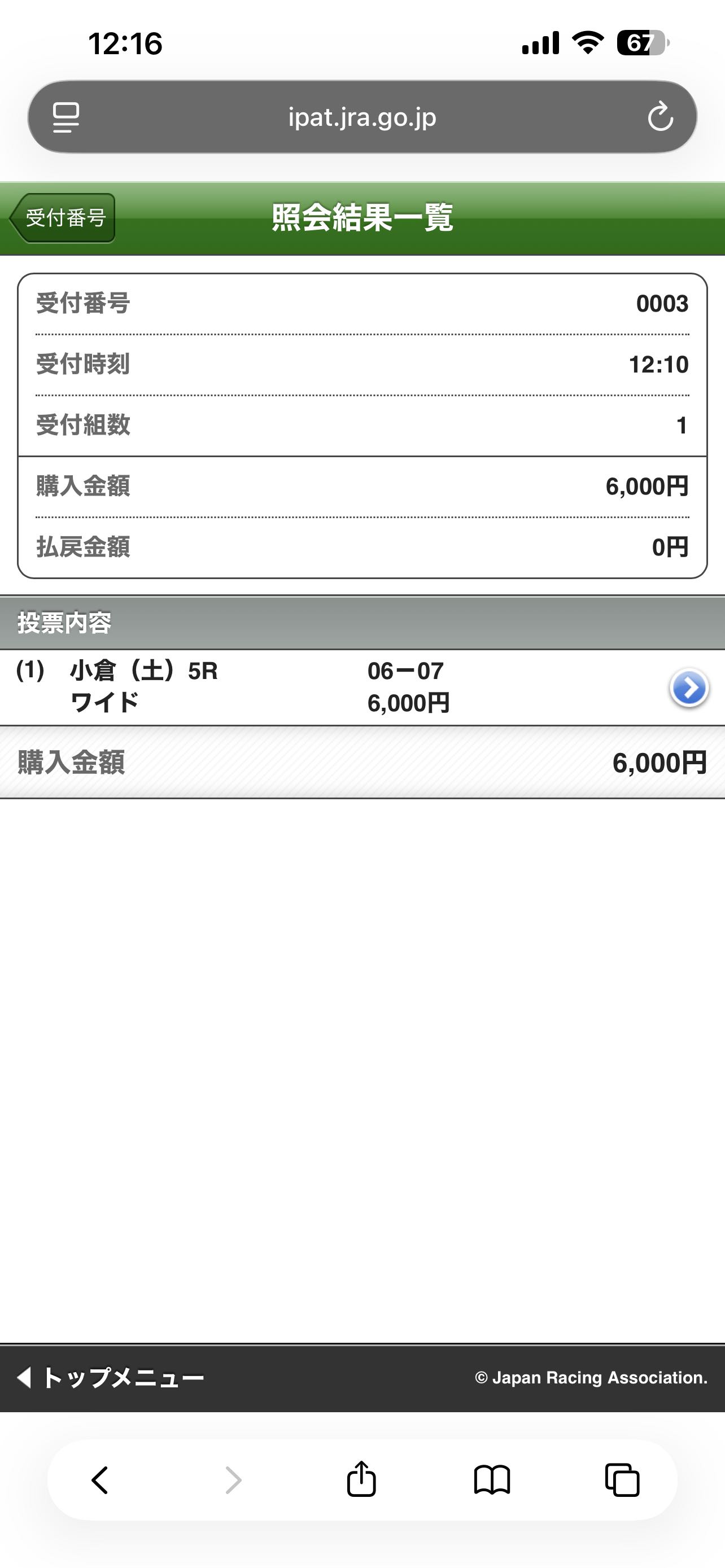Image resolution: width=725 pixels, height=1568 pixels.
Task: Reload the ipat.jra.go.jp page
Action: click(660, 117)
